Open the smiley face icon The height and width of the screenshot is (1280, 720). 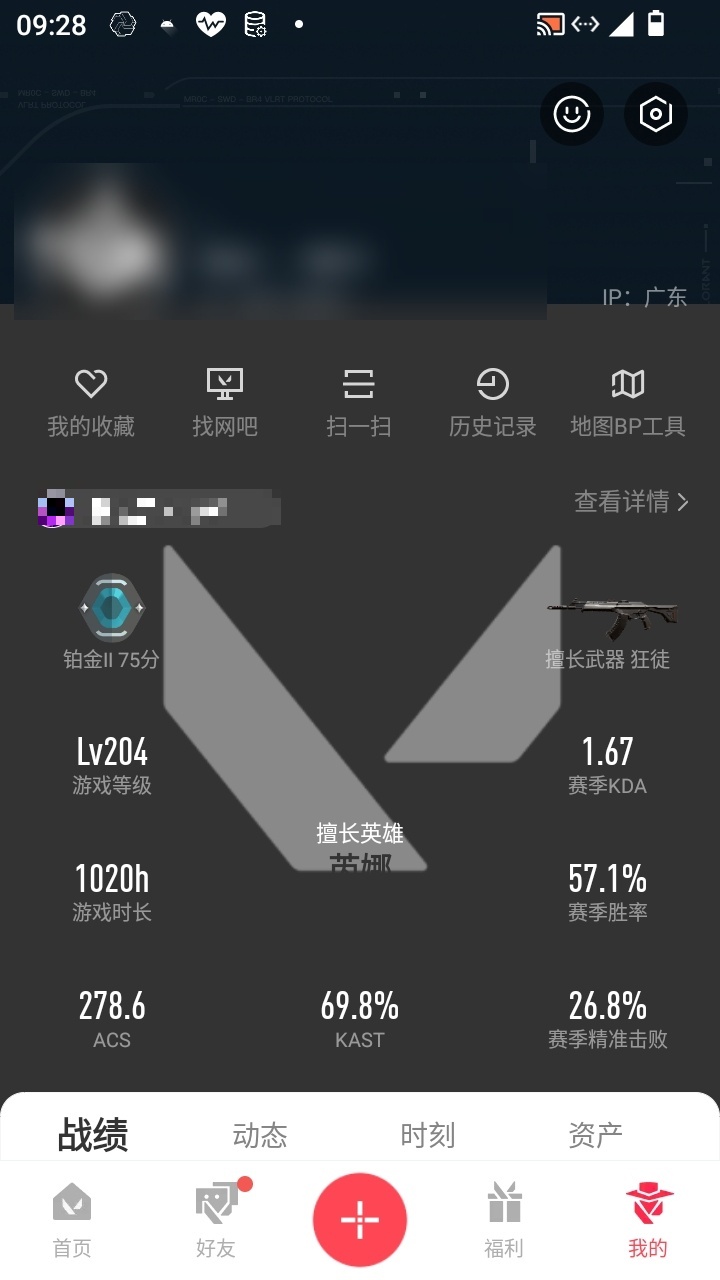572,114
